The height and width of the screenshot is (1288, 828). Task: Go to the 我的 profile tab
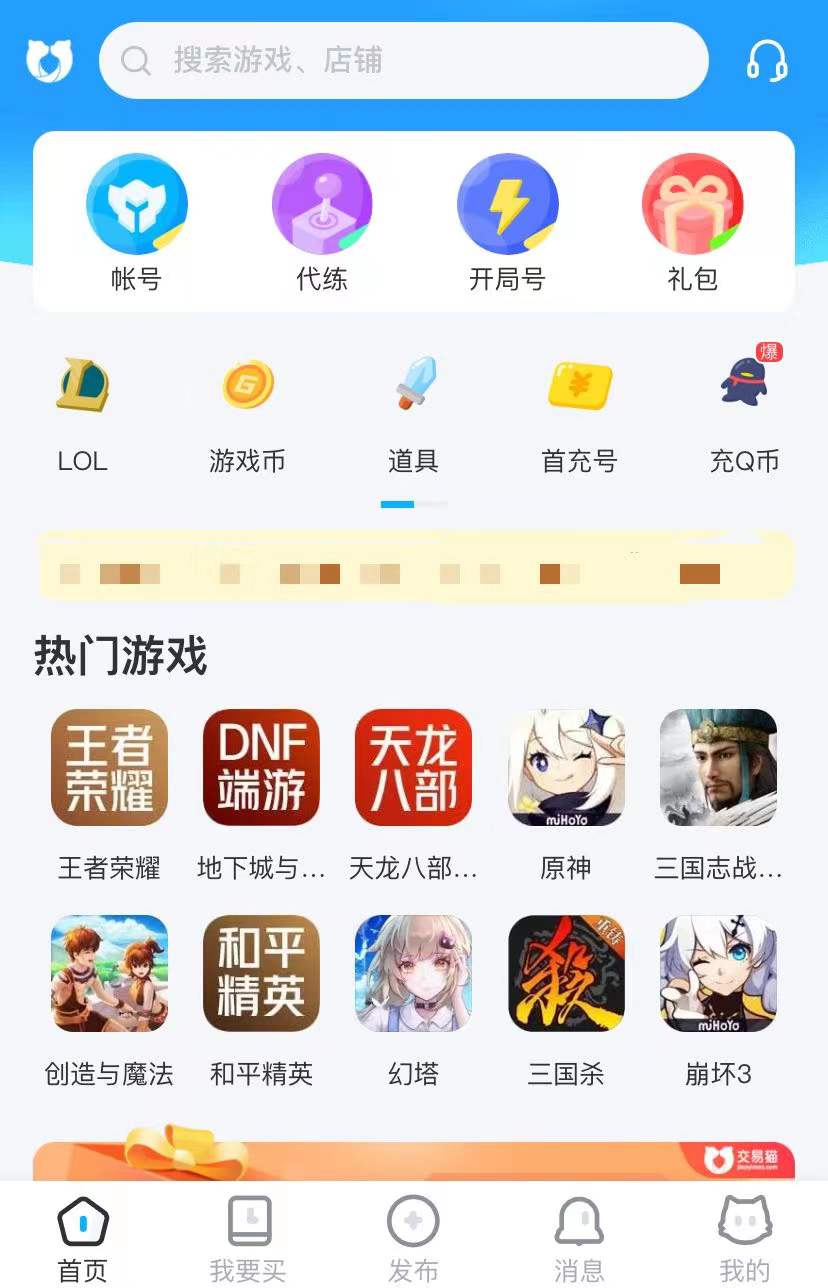pyautogui.click(x=745, y=1240)
